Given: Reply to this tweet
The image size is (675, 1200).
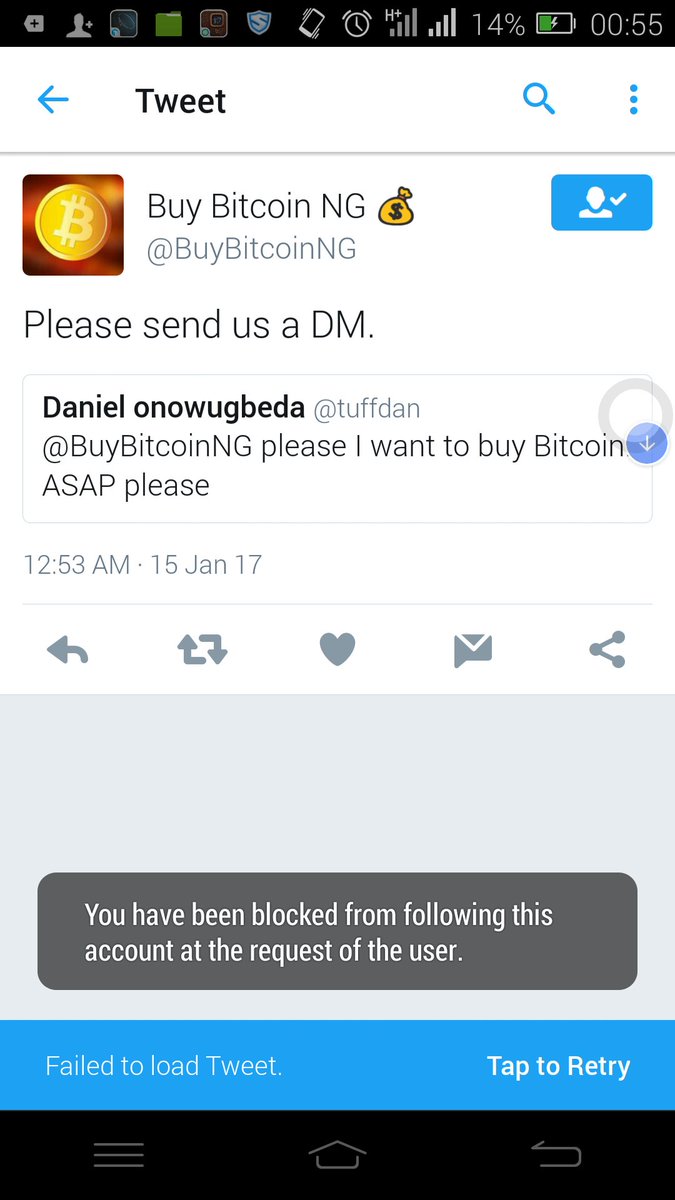Looking at the screenshot, I should (x=68, y=651).
